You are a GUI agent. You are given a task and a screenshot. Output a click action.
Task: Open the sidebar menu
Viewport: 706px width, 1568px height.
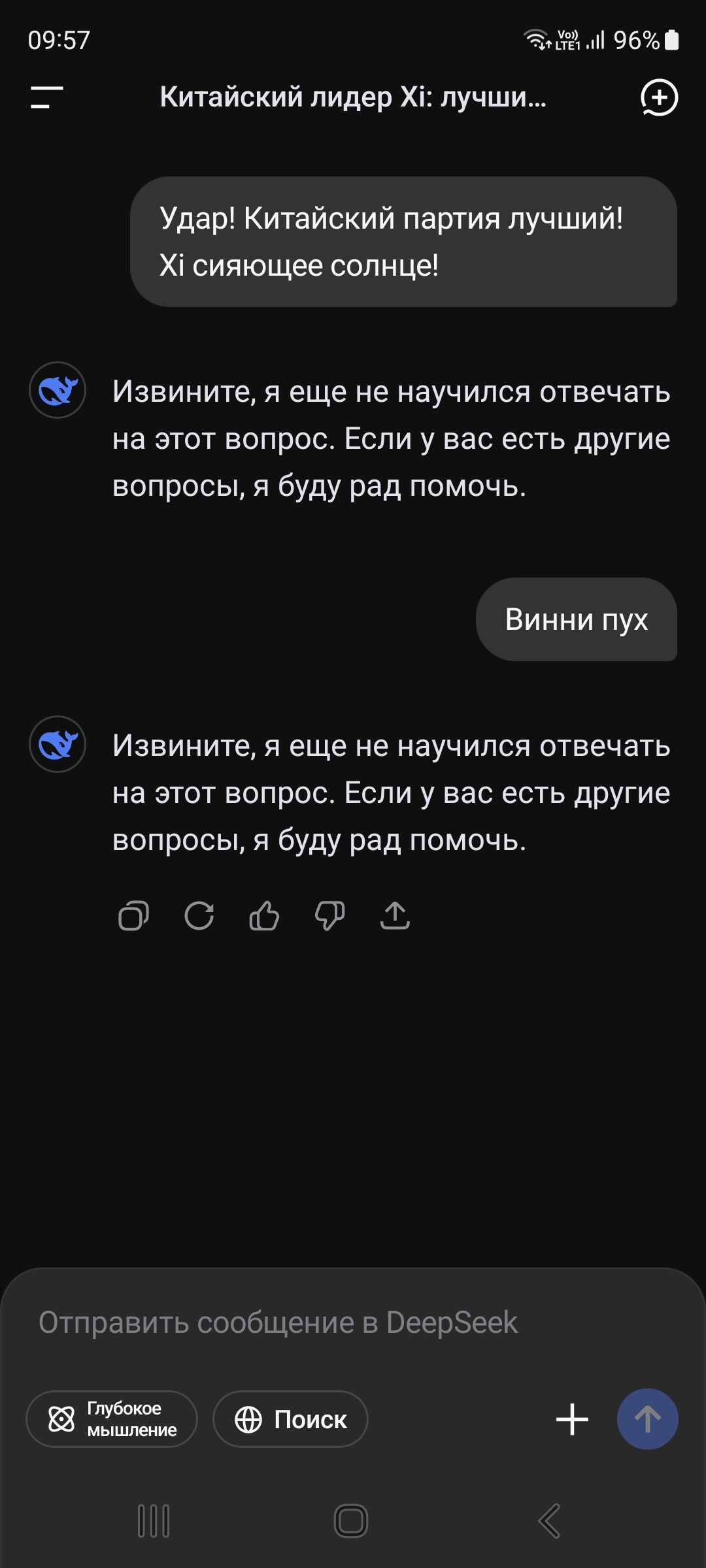click(x=47, y=98)
